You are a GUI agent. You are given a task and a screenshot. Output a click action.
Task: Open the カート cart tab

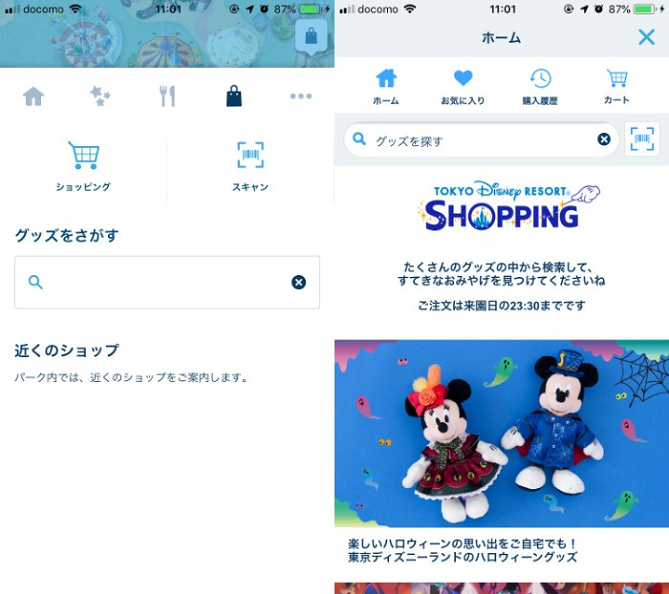click(617, 86)
